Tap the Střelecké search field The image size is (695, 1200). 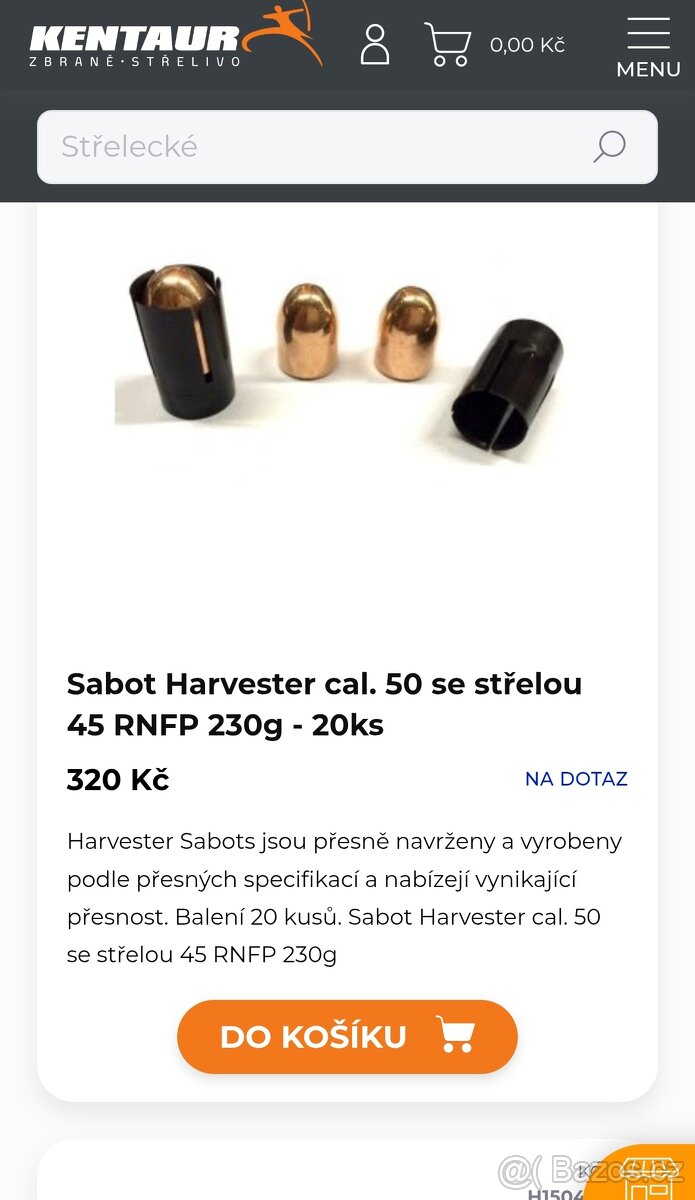[x=310, y=147]
